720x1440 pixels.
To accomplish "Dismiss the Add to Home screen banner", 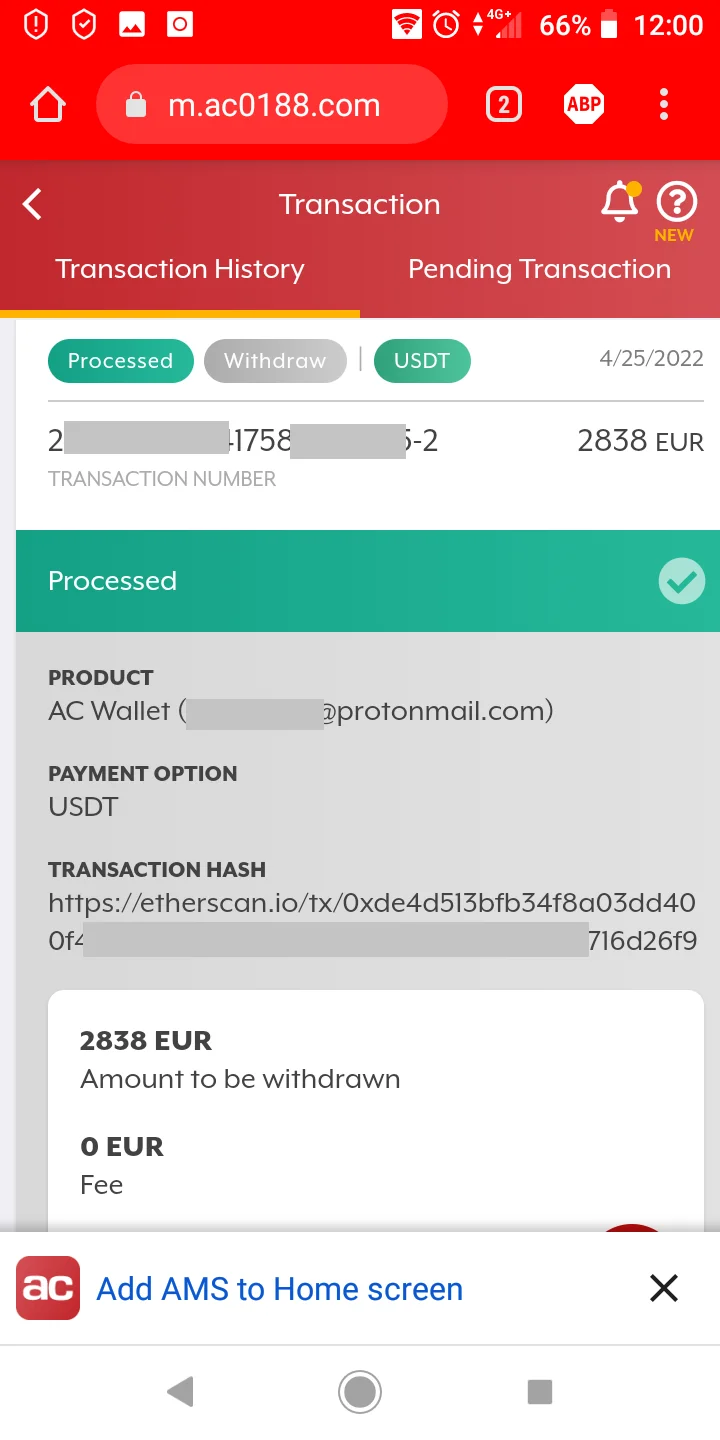I will (x=664, y=1288).
